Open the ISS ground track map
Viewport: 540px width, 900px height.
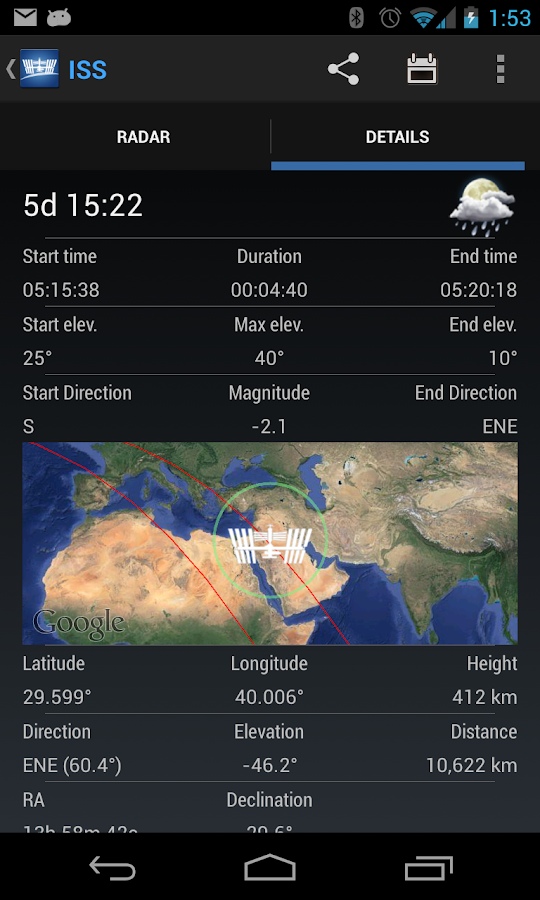(270, 543)
